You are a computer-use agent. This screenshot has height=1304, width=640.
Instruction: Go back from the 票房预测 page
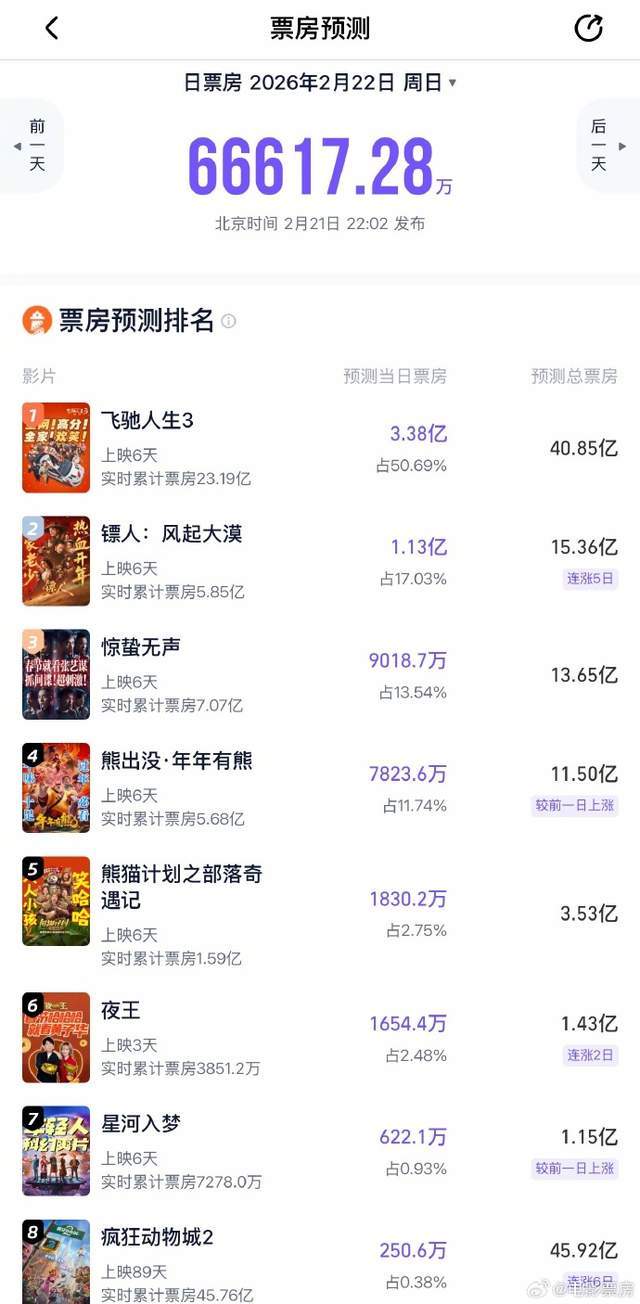point(52,29)
